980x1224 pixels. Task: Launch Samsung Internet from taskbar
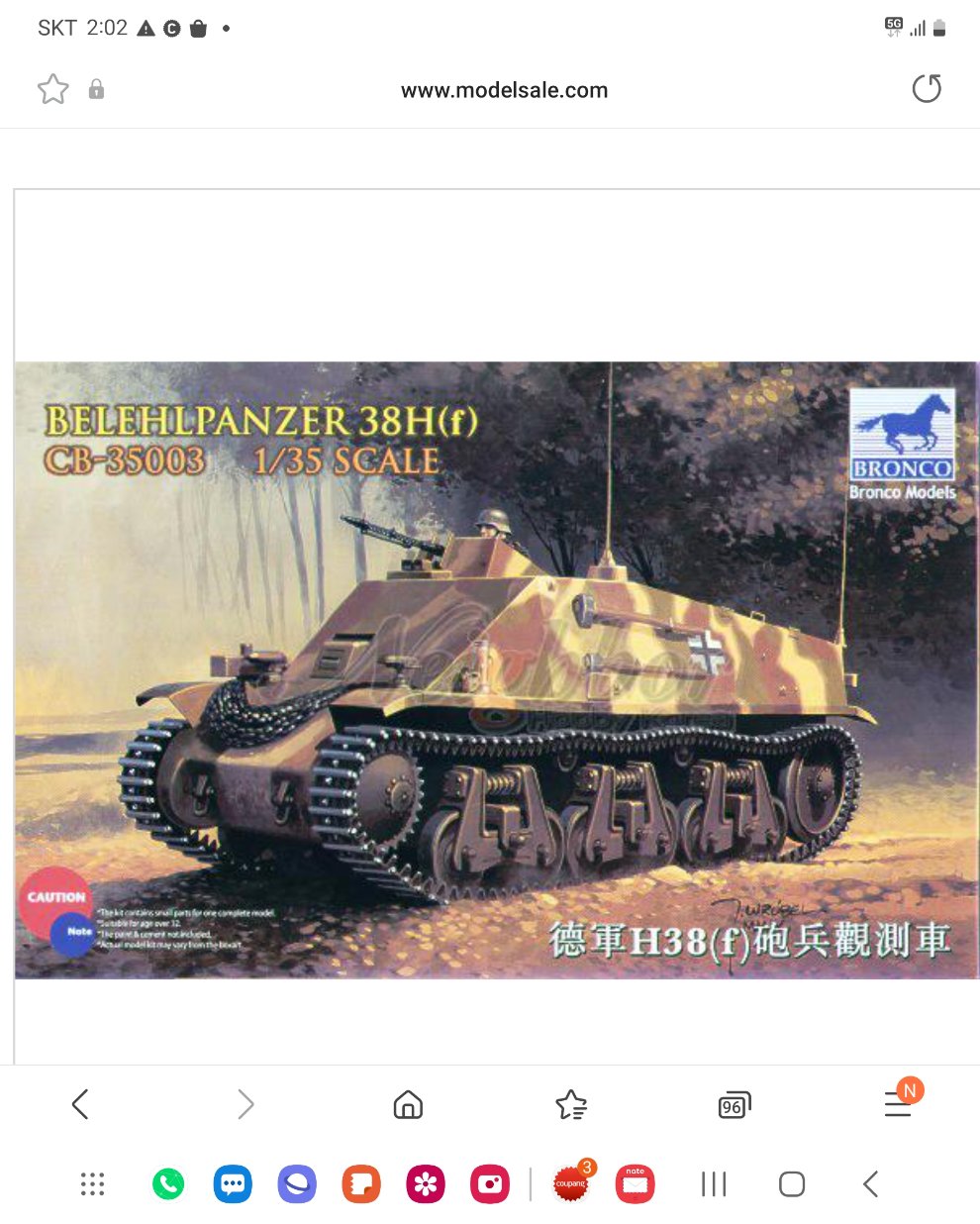click(x=297, y=1184)
